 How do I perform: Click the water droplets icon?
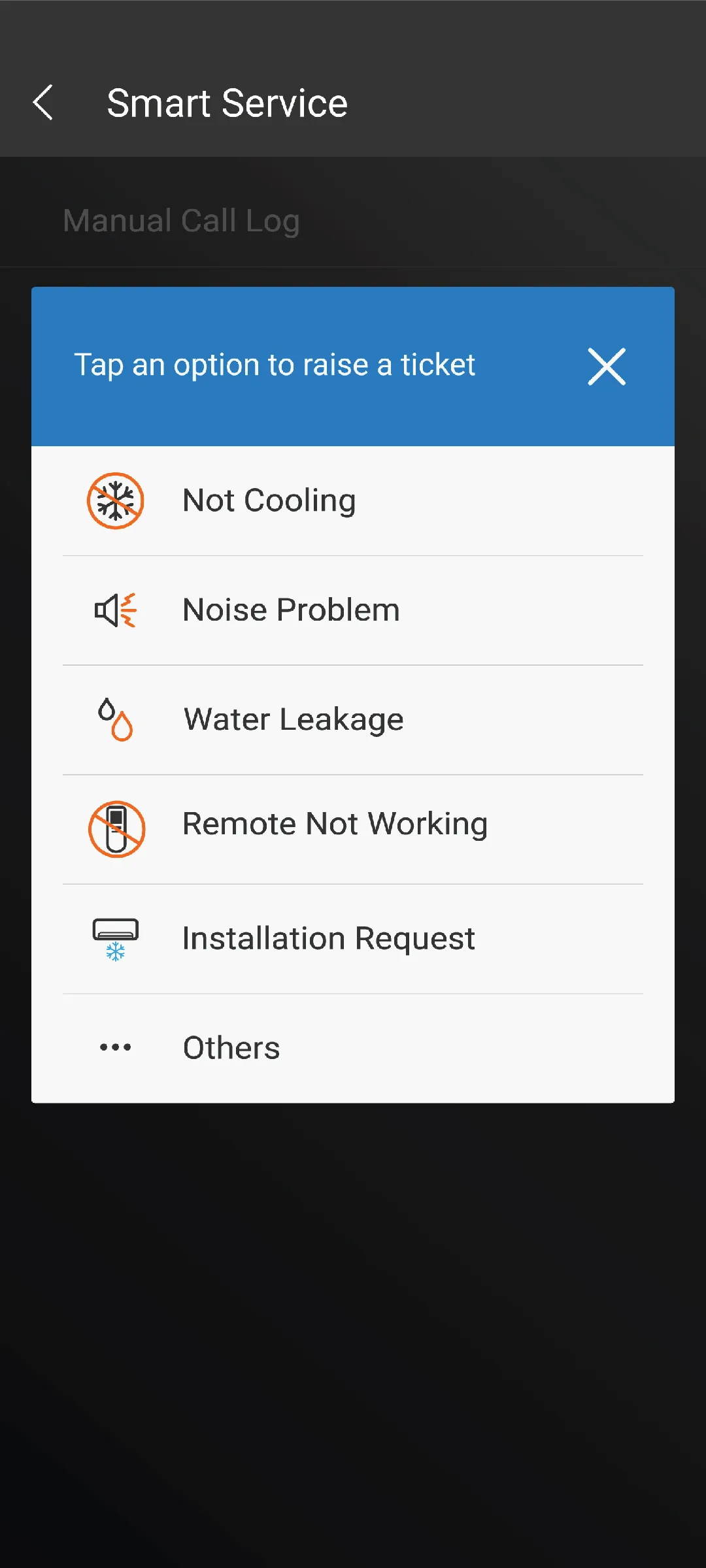(115, 718)
